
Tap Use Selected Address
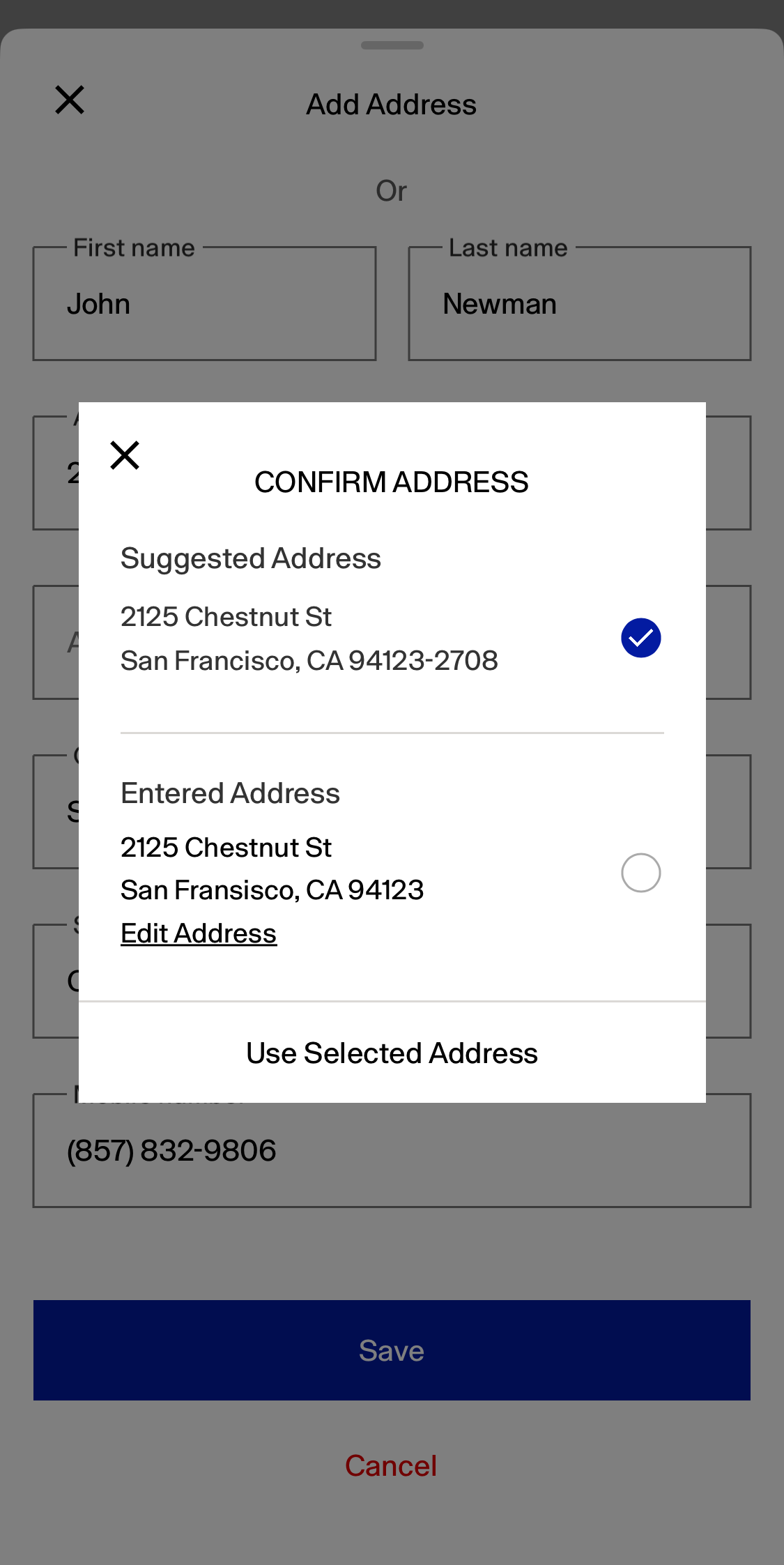(392, 1053)
